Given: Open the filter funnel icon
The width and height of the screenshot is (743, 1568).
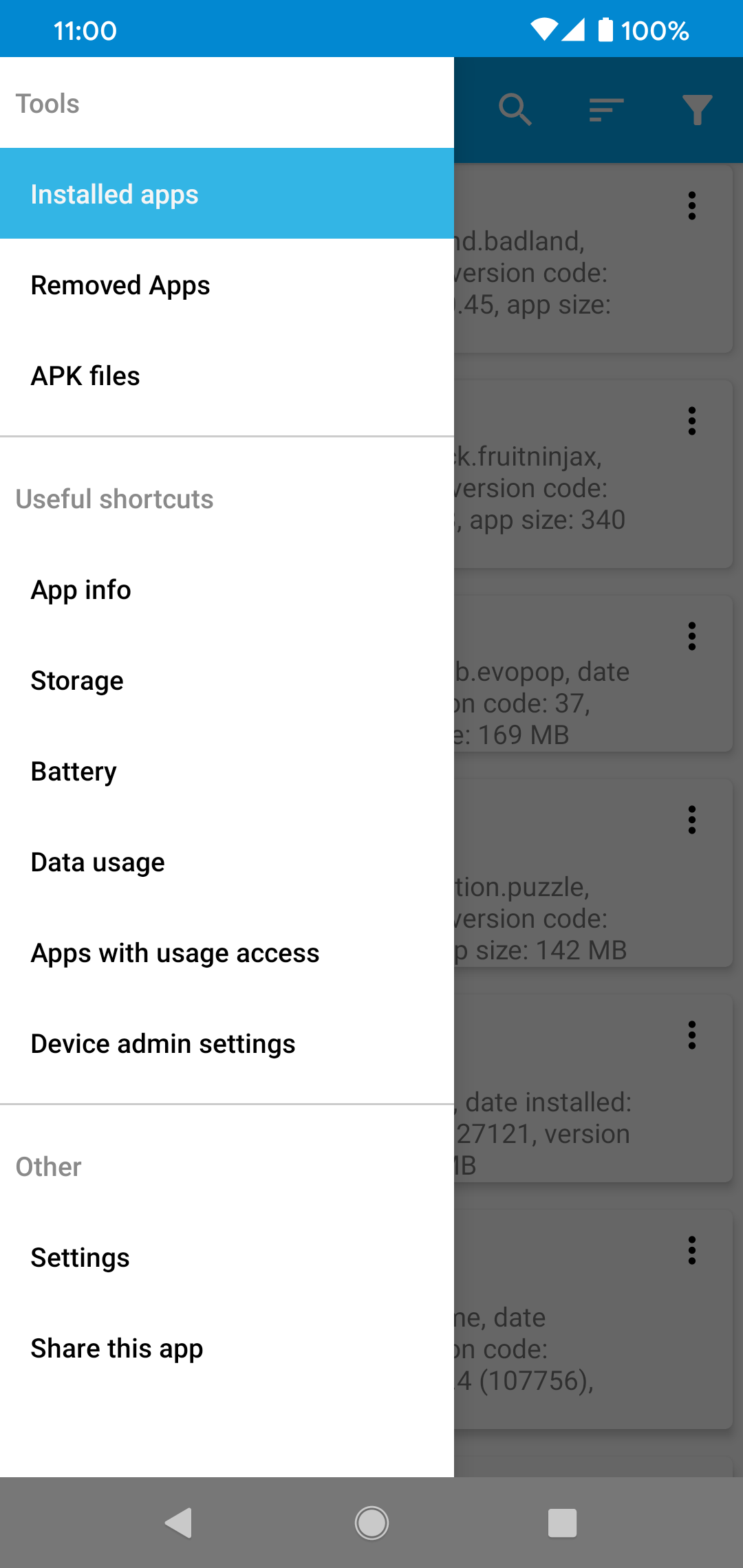Looking at the screenshot, I should [x=697, y=110].
